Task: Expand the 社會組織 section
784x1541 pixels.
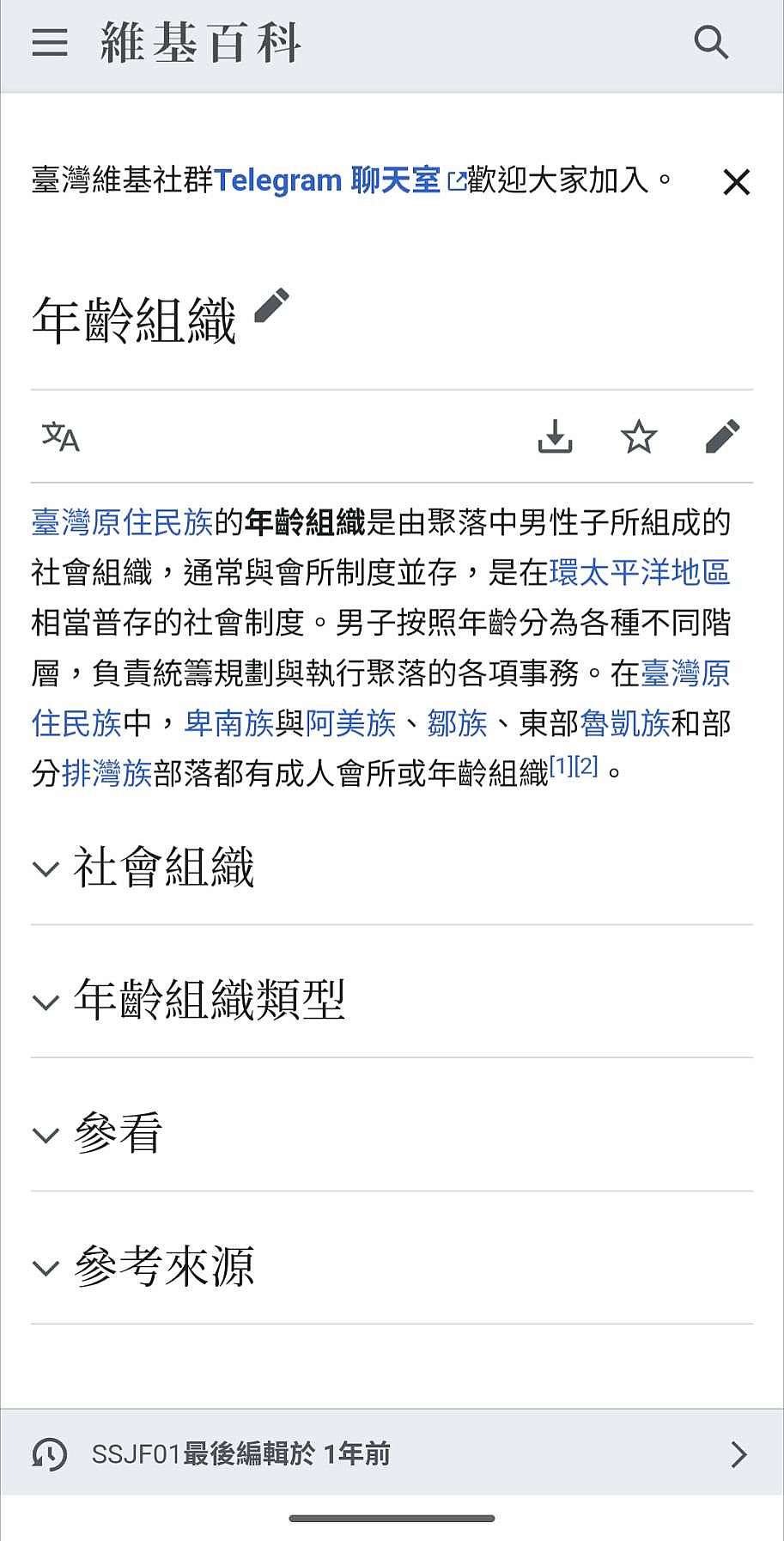Action: (x=163, y=868)
